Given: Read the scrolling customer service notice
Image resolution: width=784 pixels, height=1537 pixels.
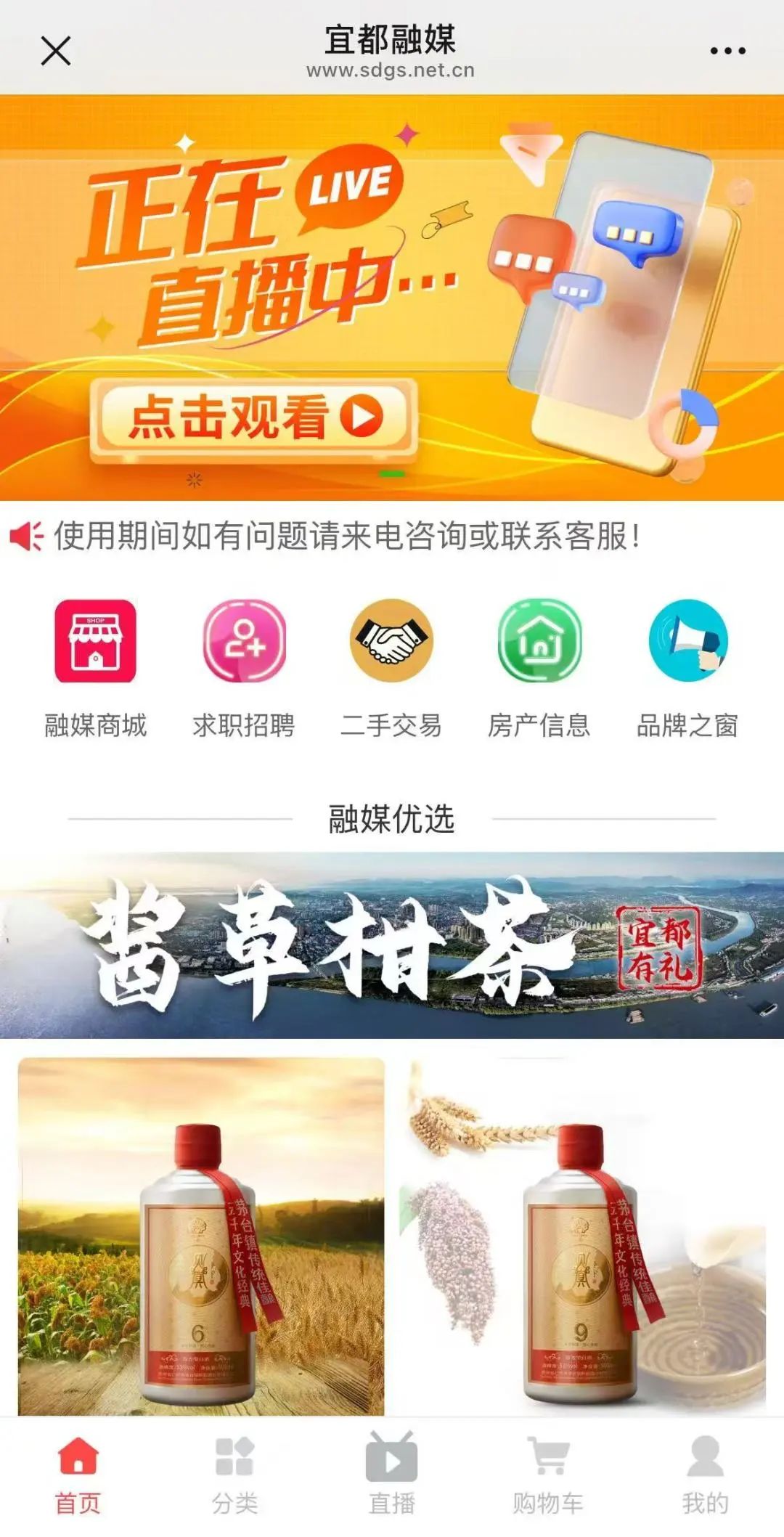Looking at the screenshot, I should point(347,537).
